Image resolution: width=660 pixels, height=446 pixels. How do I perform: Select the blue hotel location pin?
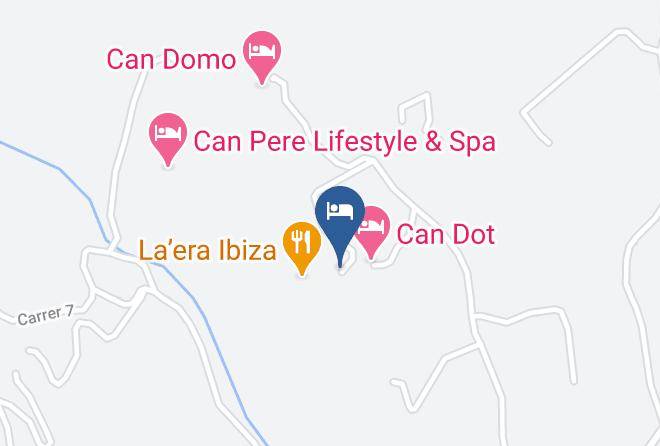tap(340, 225)
